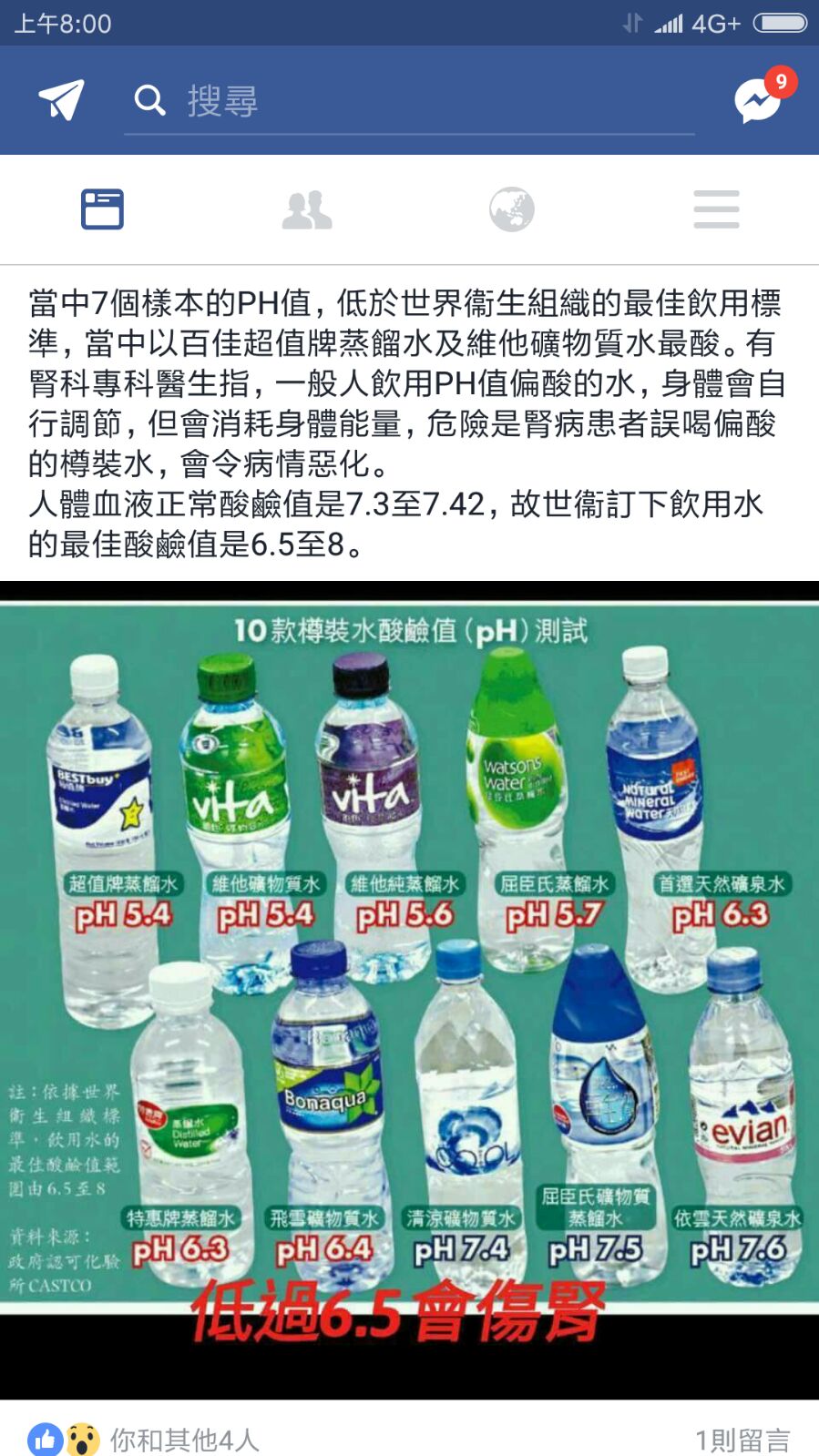View reactions from 你和其他4人

coord(184,1440)
